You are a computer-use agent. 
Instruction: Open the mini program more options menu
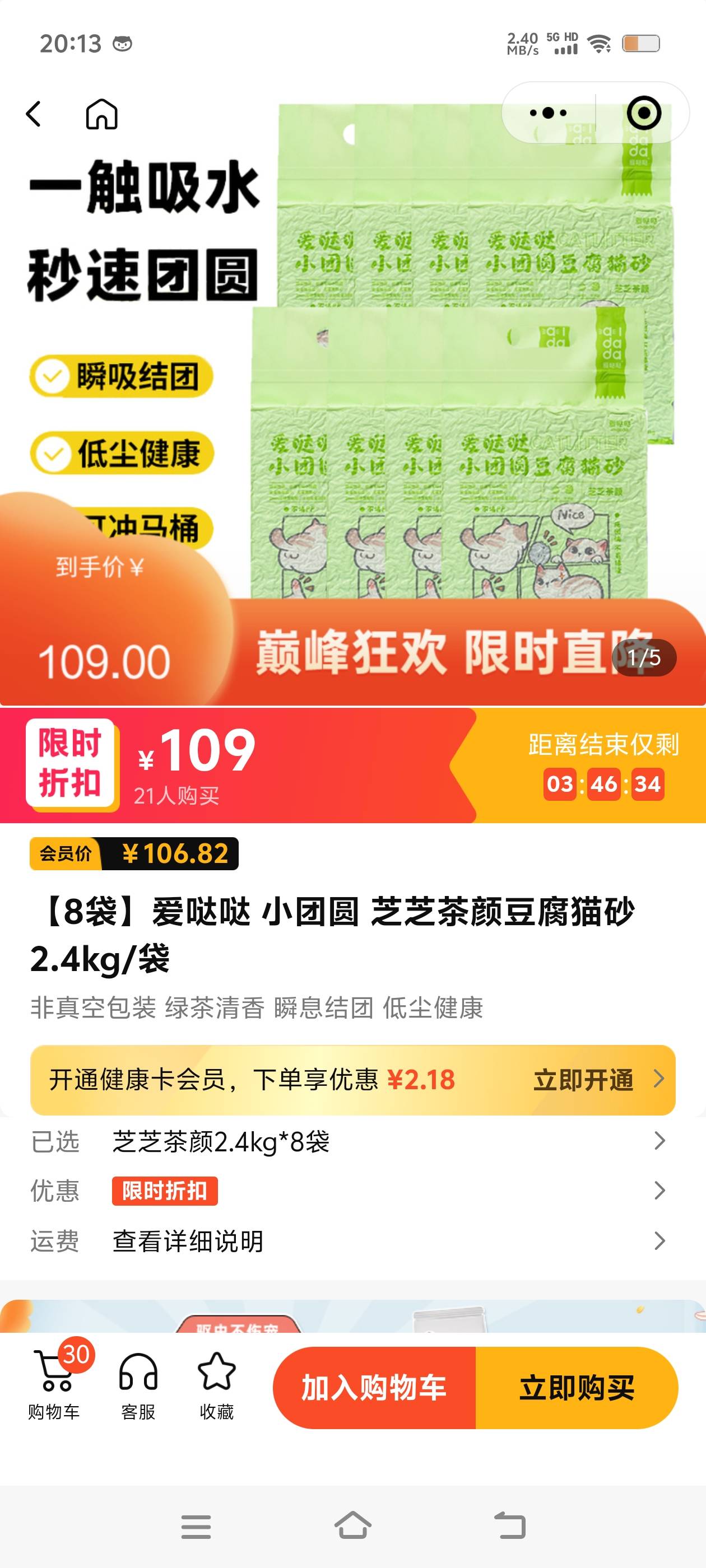tap(547, 113)
